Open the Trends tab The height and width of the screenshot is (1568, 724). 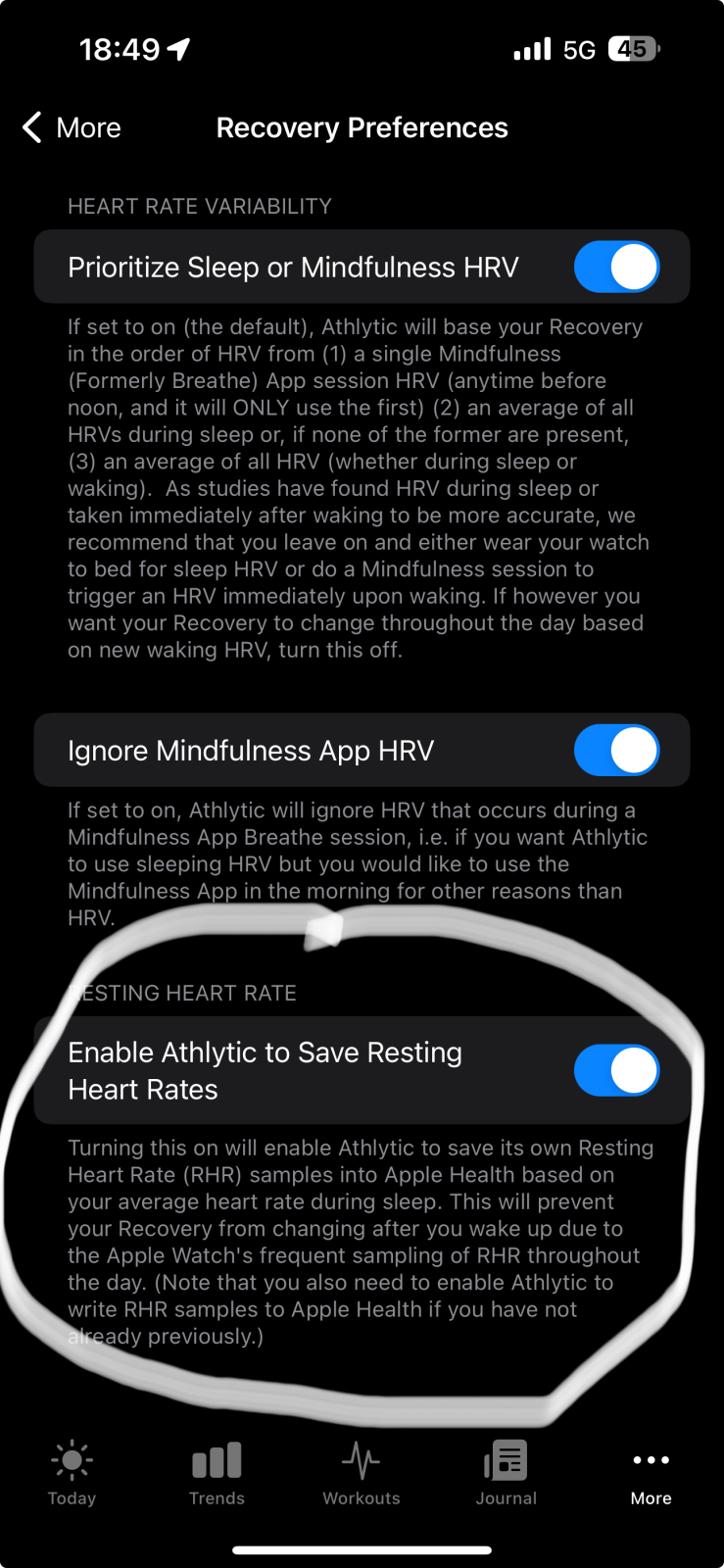217,1472
